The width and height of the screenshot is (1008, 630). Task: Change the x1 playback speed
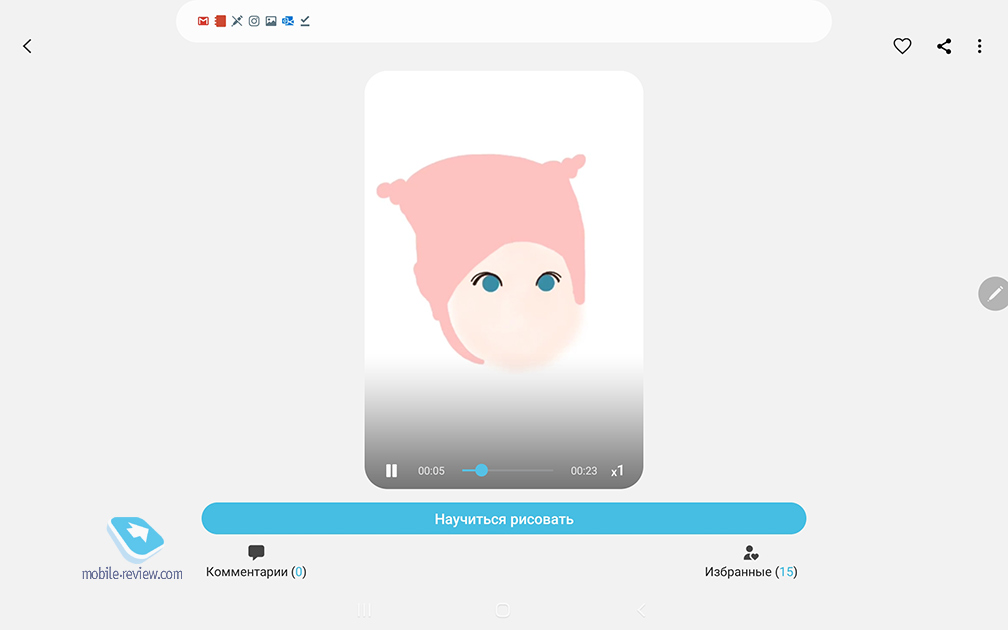tap(617, 470)
